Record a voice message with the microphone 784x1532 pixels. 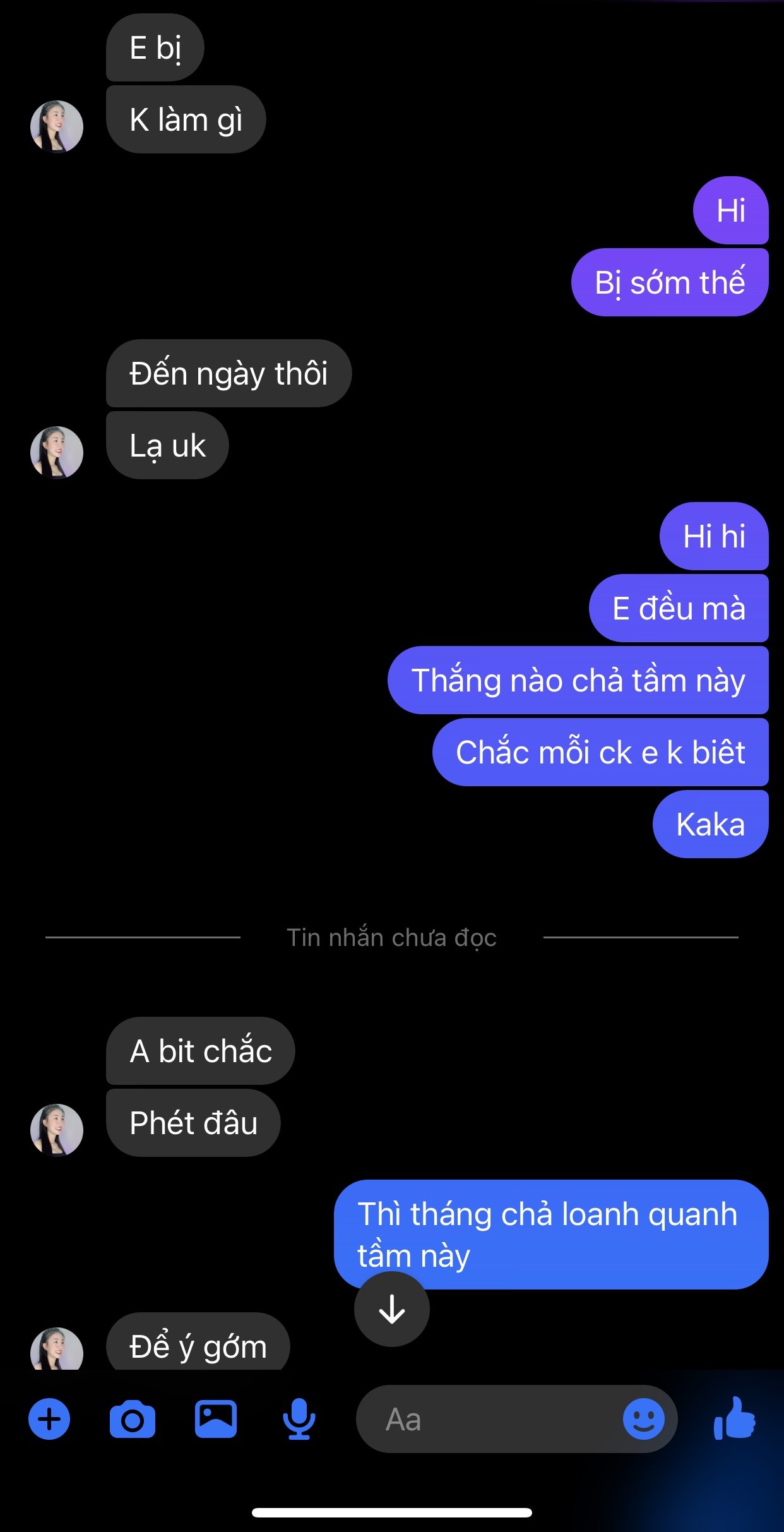[299, 1420]
